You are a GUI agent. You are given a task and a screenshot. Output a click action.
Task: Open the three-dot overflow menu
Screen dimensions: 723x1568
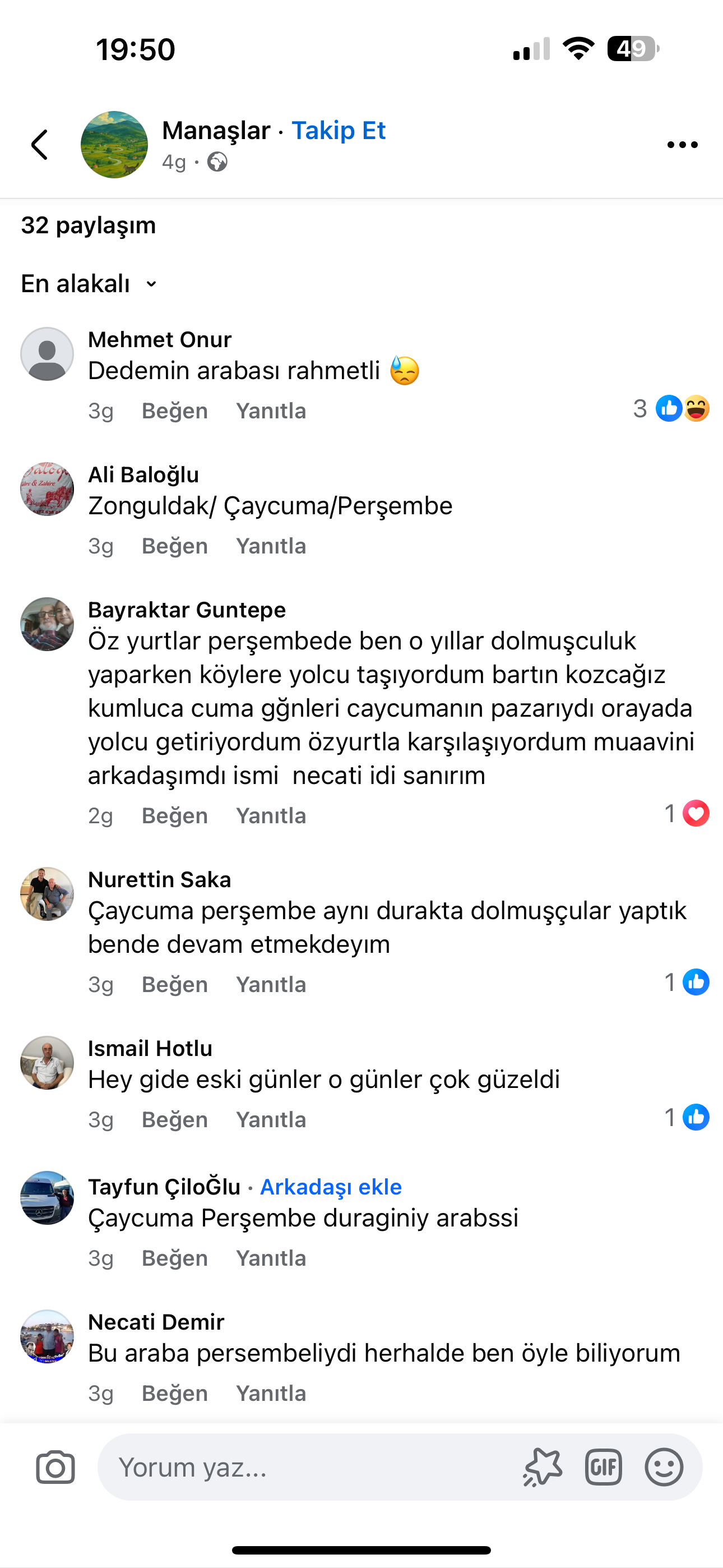[682, 145]
